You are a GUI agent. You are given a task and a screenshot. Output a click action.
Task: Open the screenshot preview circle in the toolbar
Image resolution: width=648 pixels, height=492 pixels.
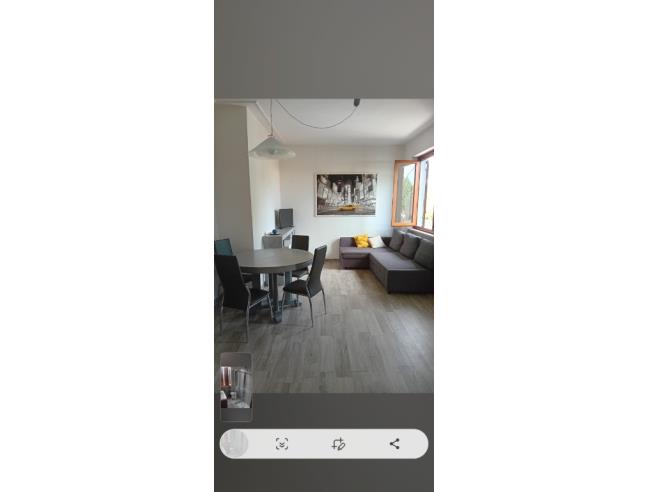(235, 443)
